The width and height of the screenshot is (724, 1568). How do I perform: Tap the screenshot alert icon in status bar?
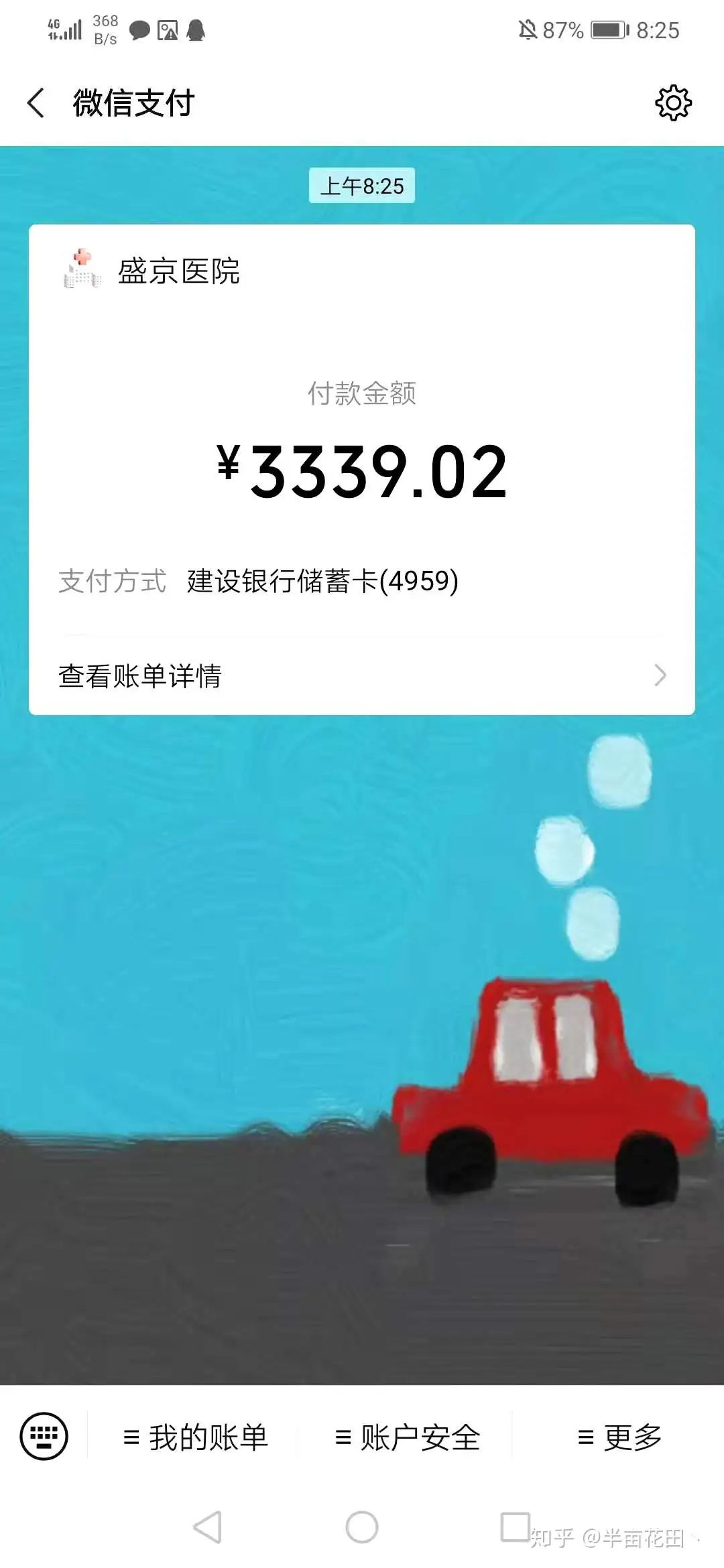[168, 31]
